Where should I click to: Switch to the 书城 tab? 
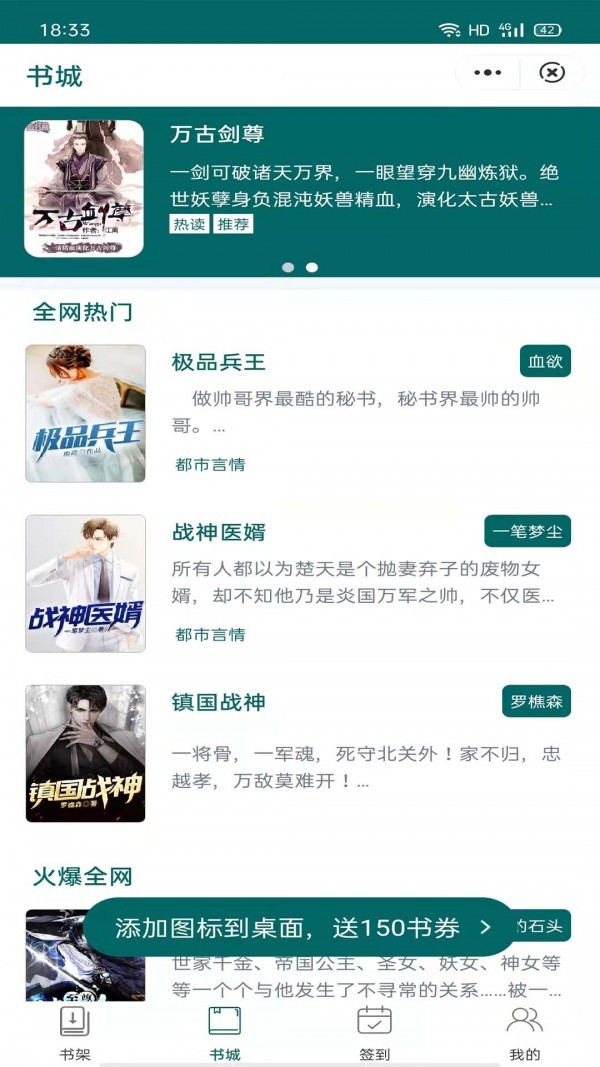pos(225,1032)
